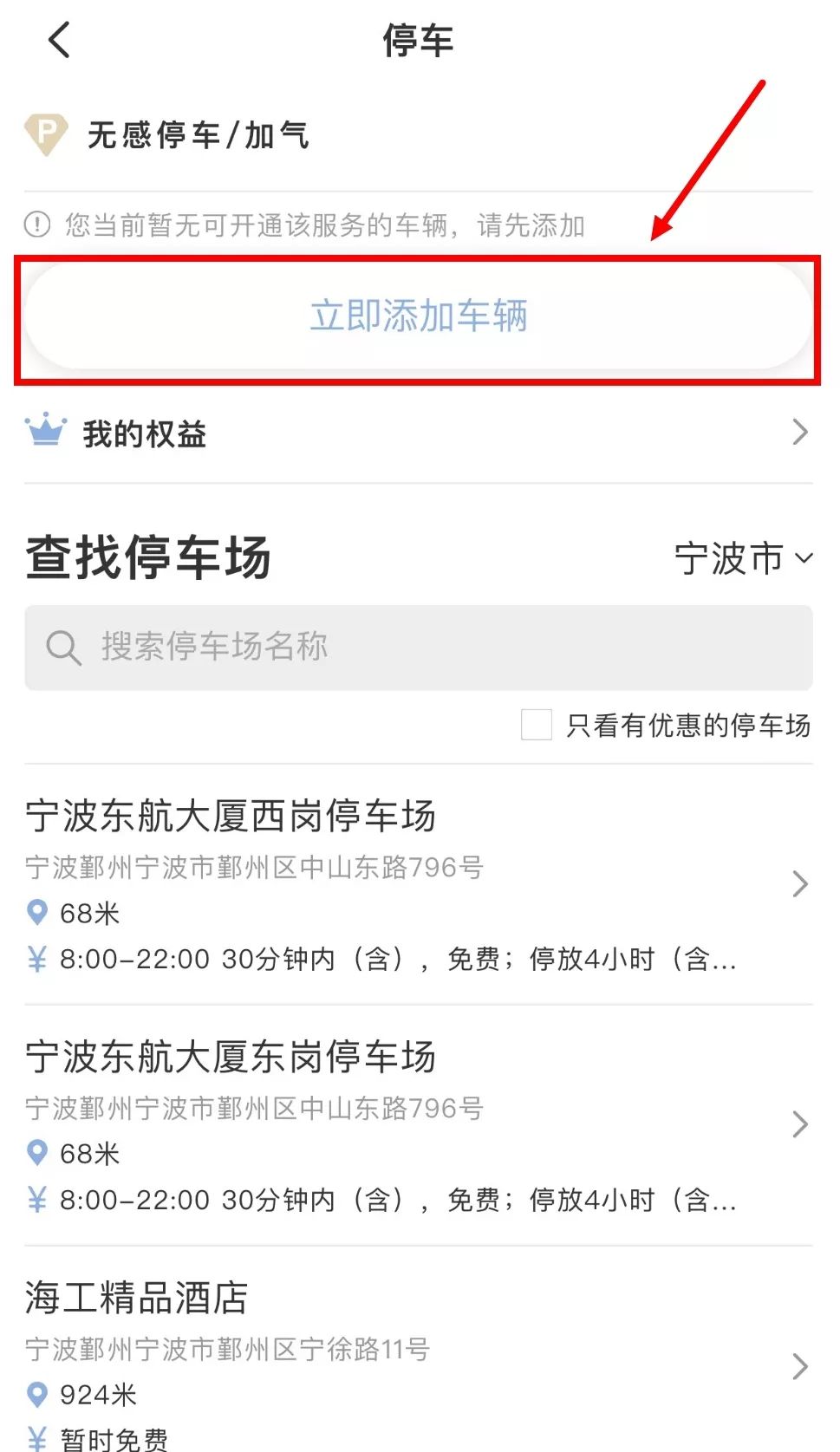Tap the 立即添加车辆 button
The height and width of the screenshot is (1452, 840).
point(419,316)
